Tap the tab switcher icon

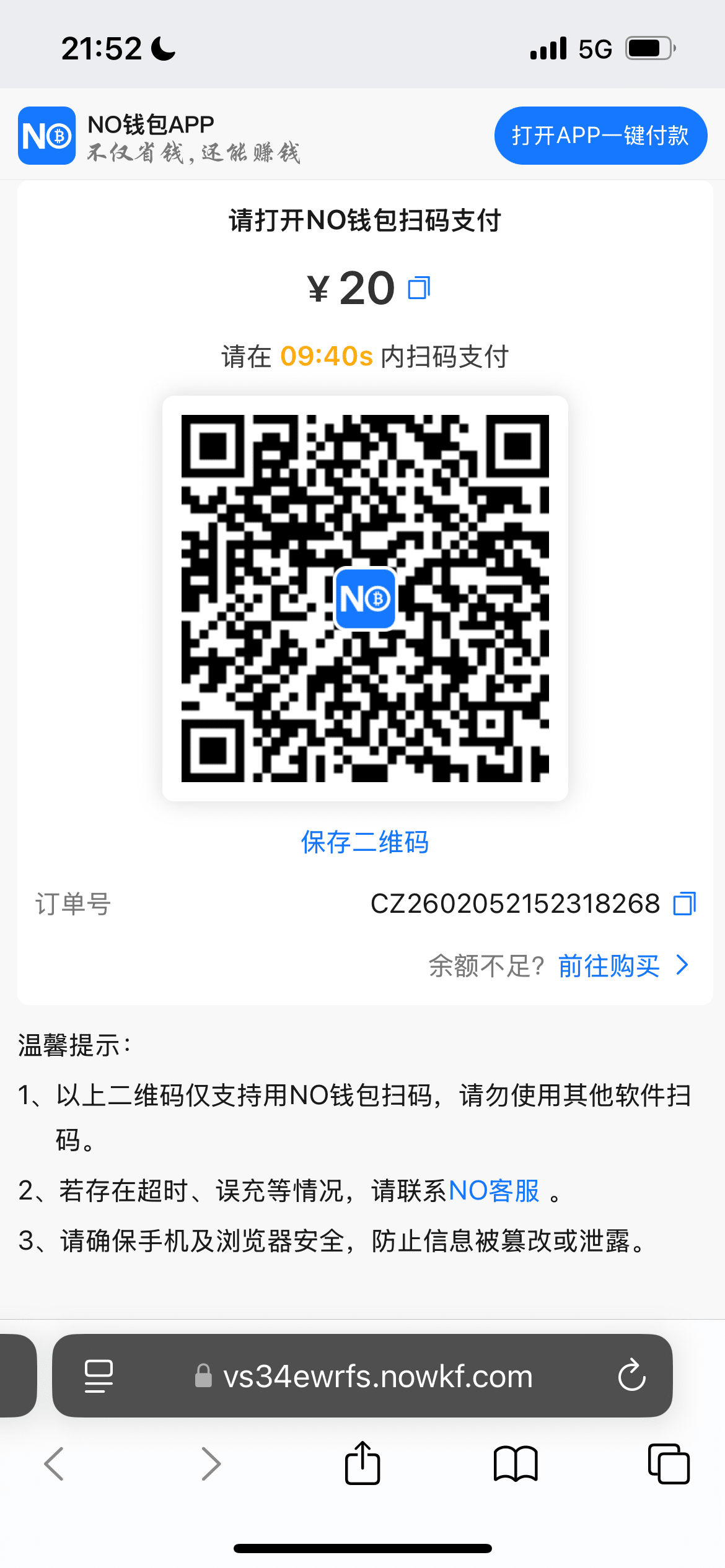click(669, 1463)
